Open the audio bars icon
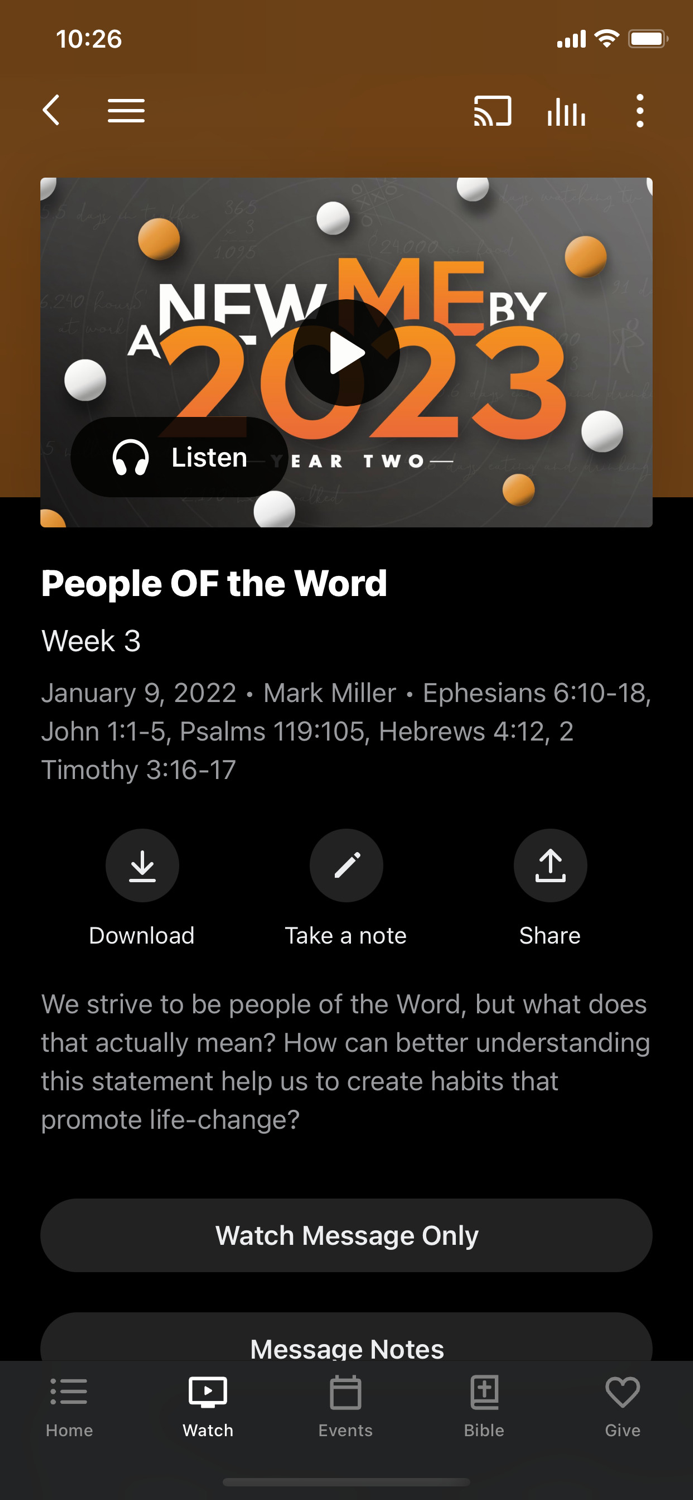693x1500 pixels. 566,111
